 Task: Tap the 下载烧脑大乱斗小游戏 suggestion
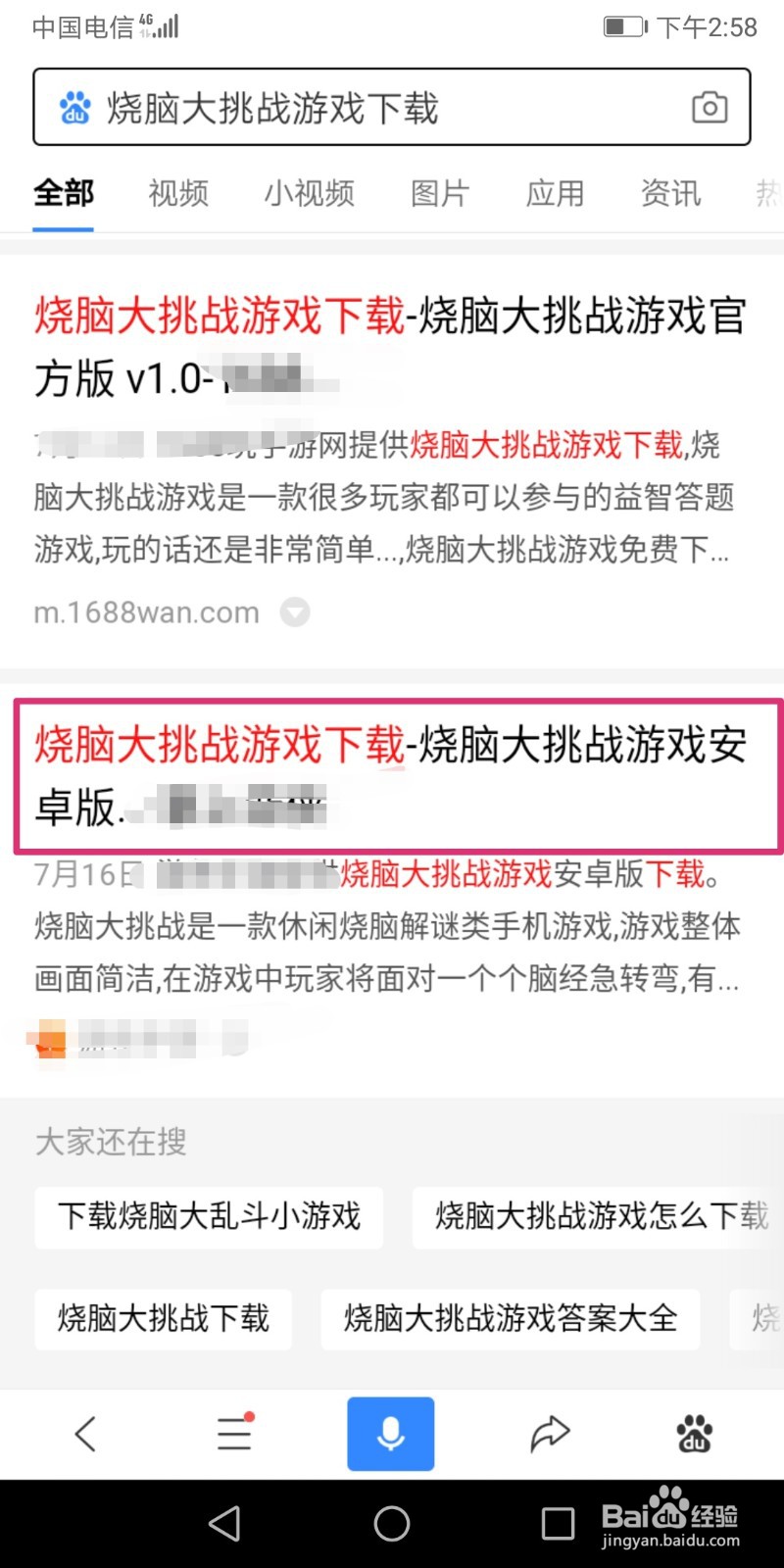coord(208,1218)
